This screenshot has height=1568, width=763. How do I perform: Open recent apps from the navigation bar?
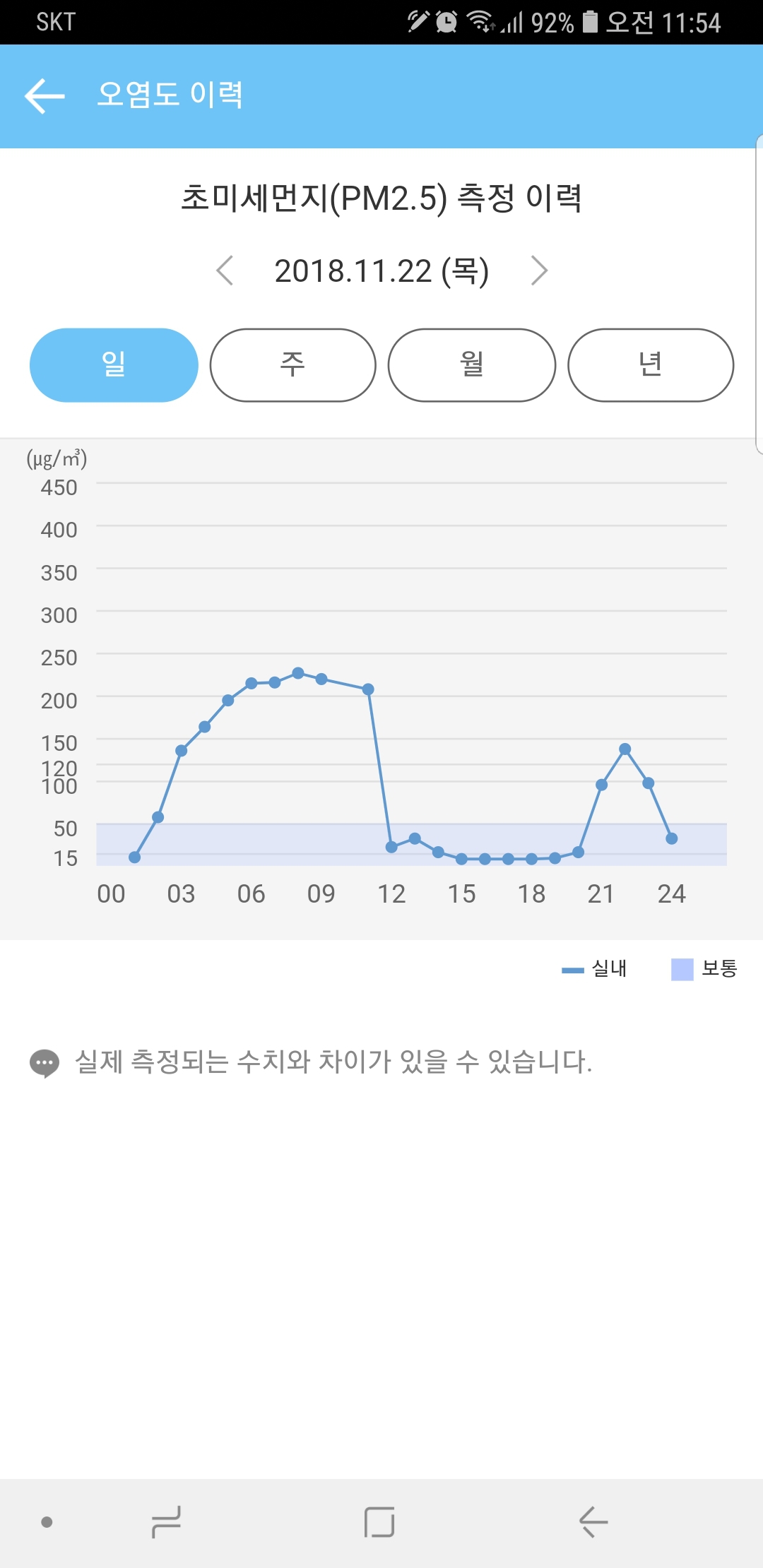point(167,1521)
